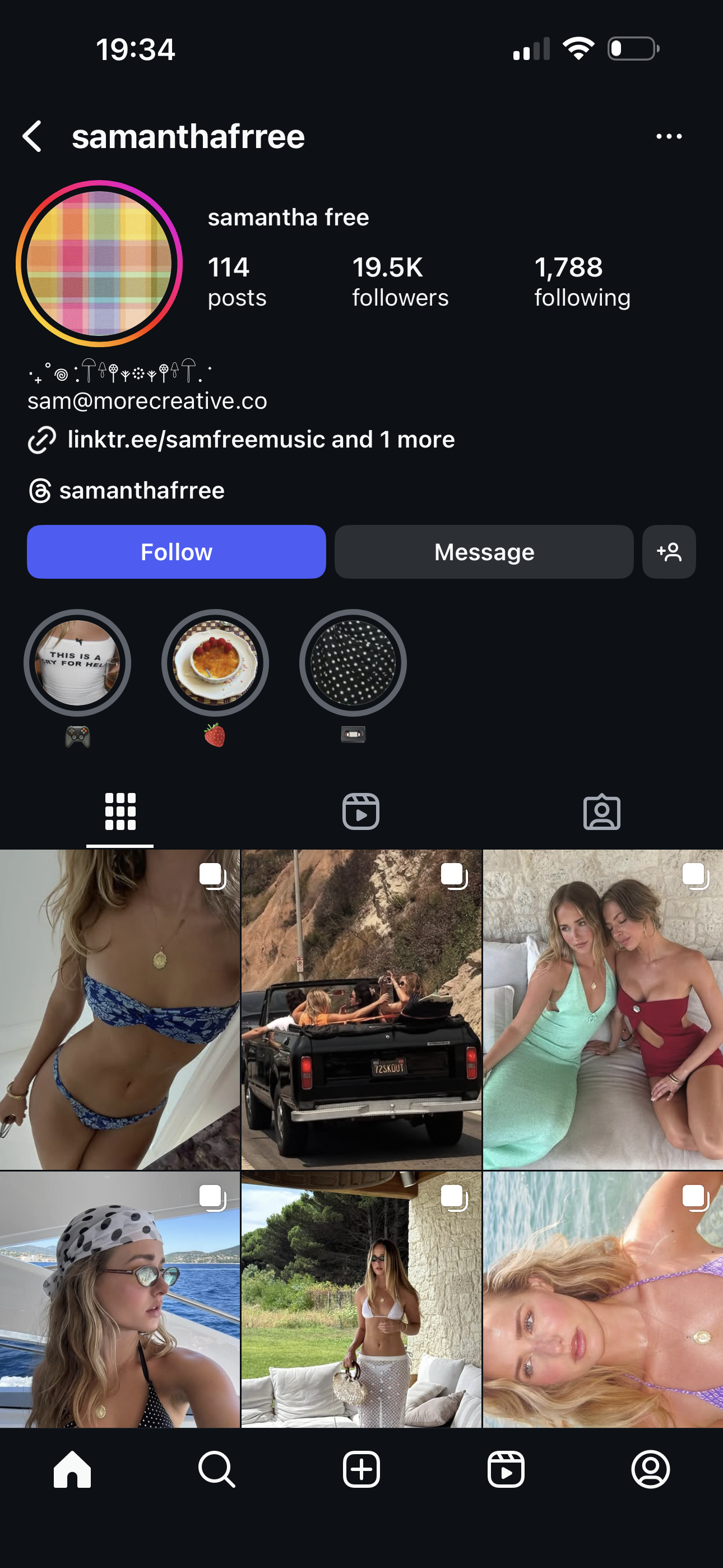
Task: Follow samanthafrree
Action: (177, 551)
